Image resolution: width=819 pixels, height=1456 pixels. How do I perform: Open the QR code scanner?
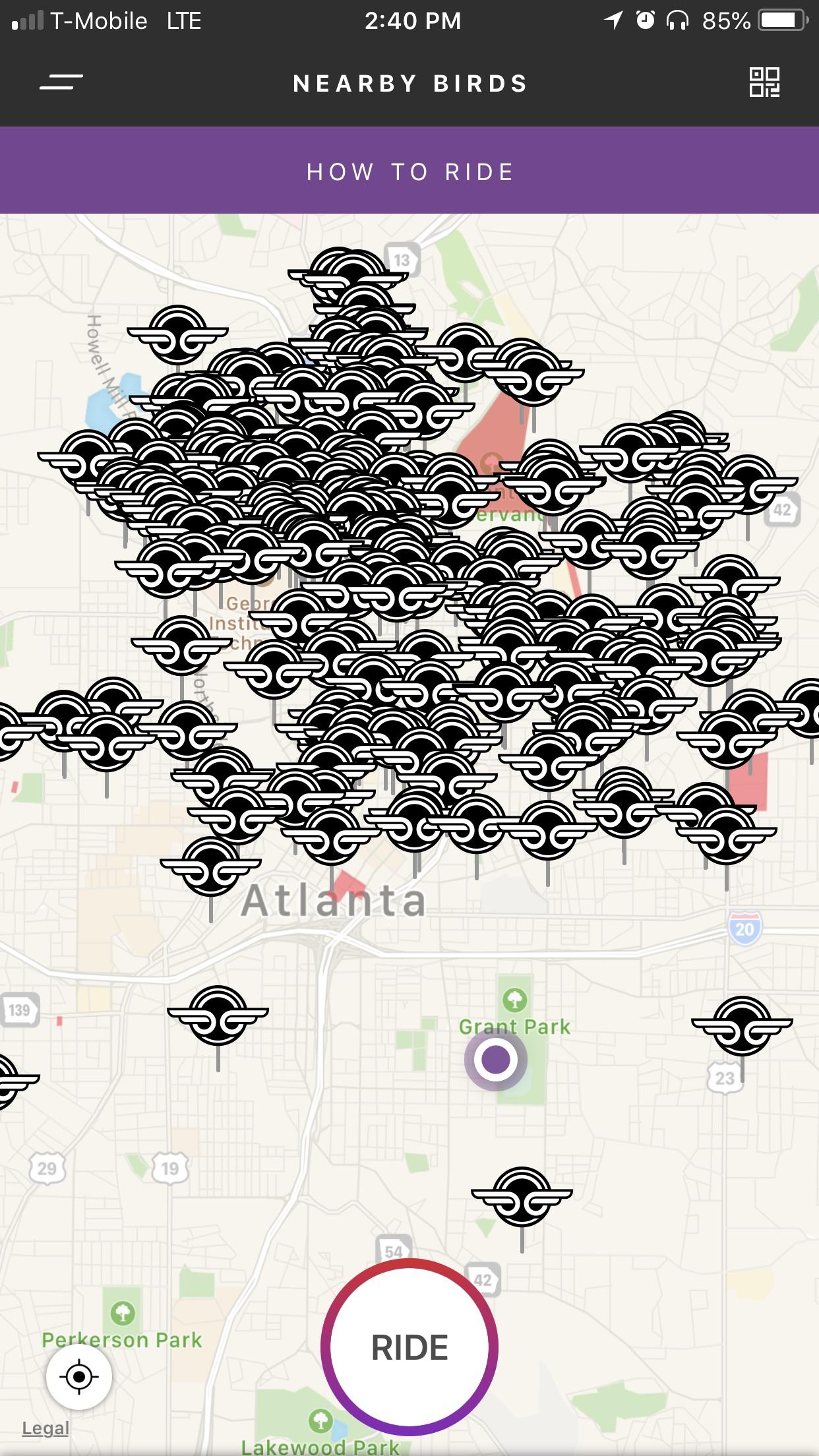[x=764, y=82]
